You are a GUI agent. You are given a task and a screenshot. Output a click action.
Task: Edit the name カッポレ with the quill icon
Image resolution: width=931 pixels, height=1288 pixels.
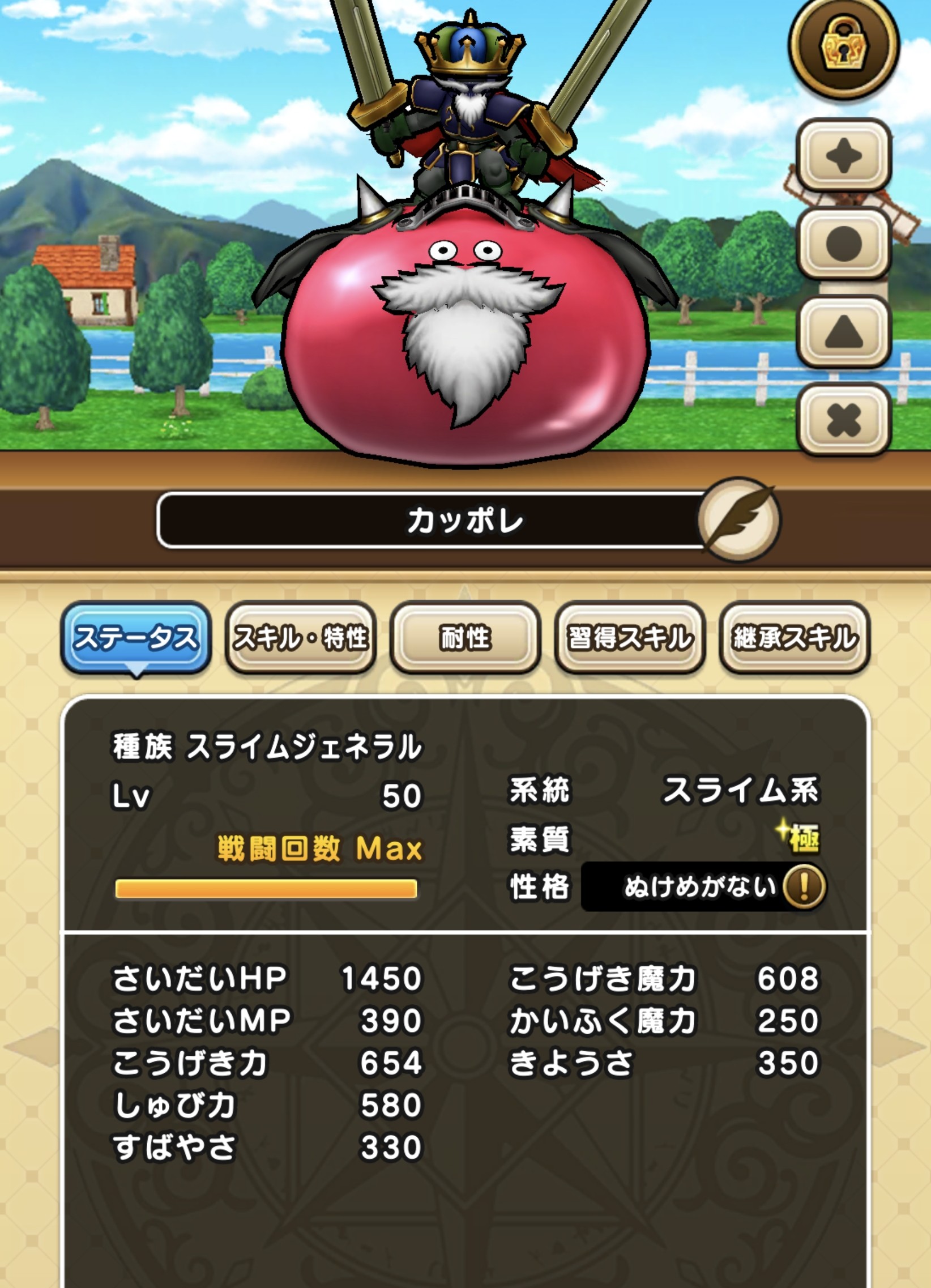click(x=739, y=519)
